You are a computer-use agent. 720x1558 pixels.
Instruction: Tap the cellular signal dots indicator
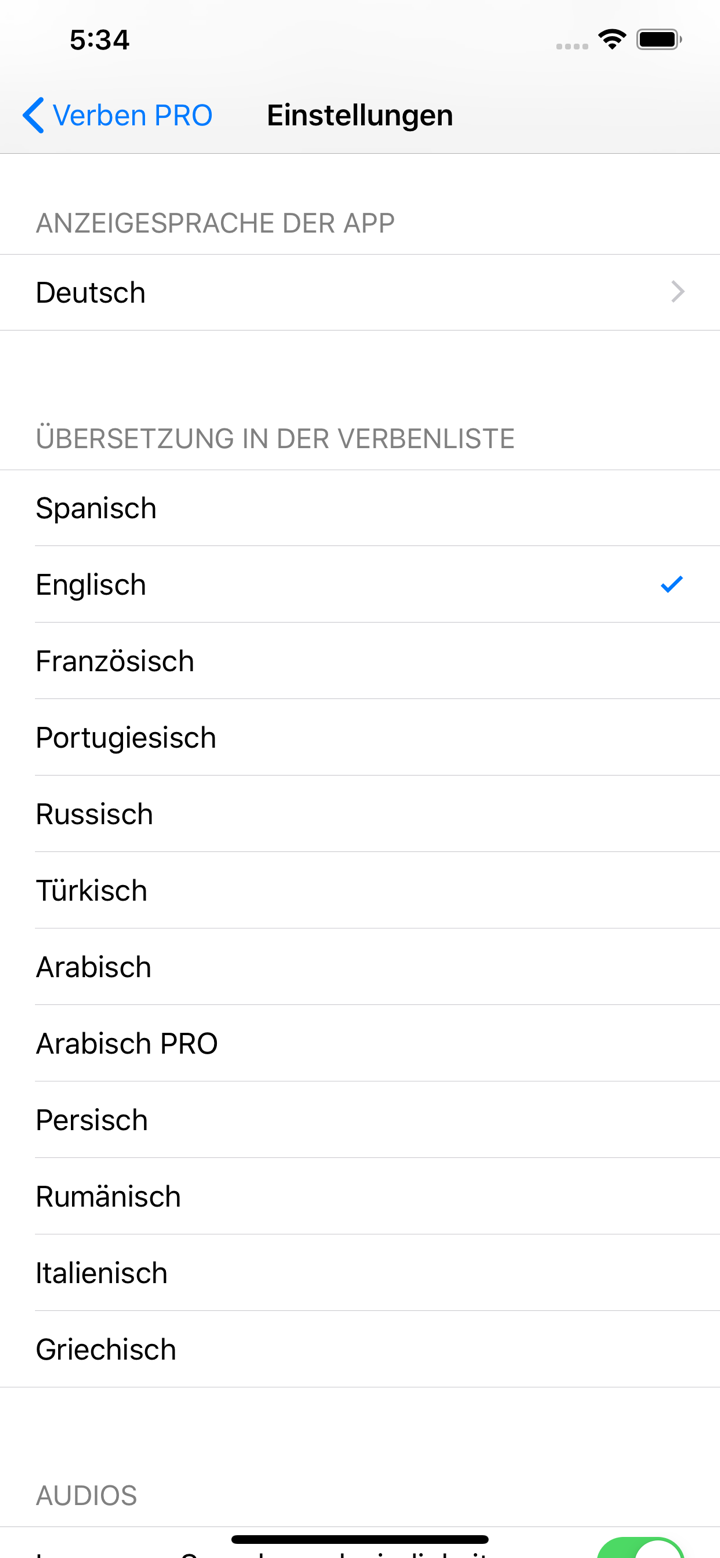[x=572, y=44]
